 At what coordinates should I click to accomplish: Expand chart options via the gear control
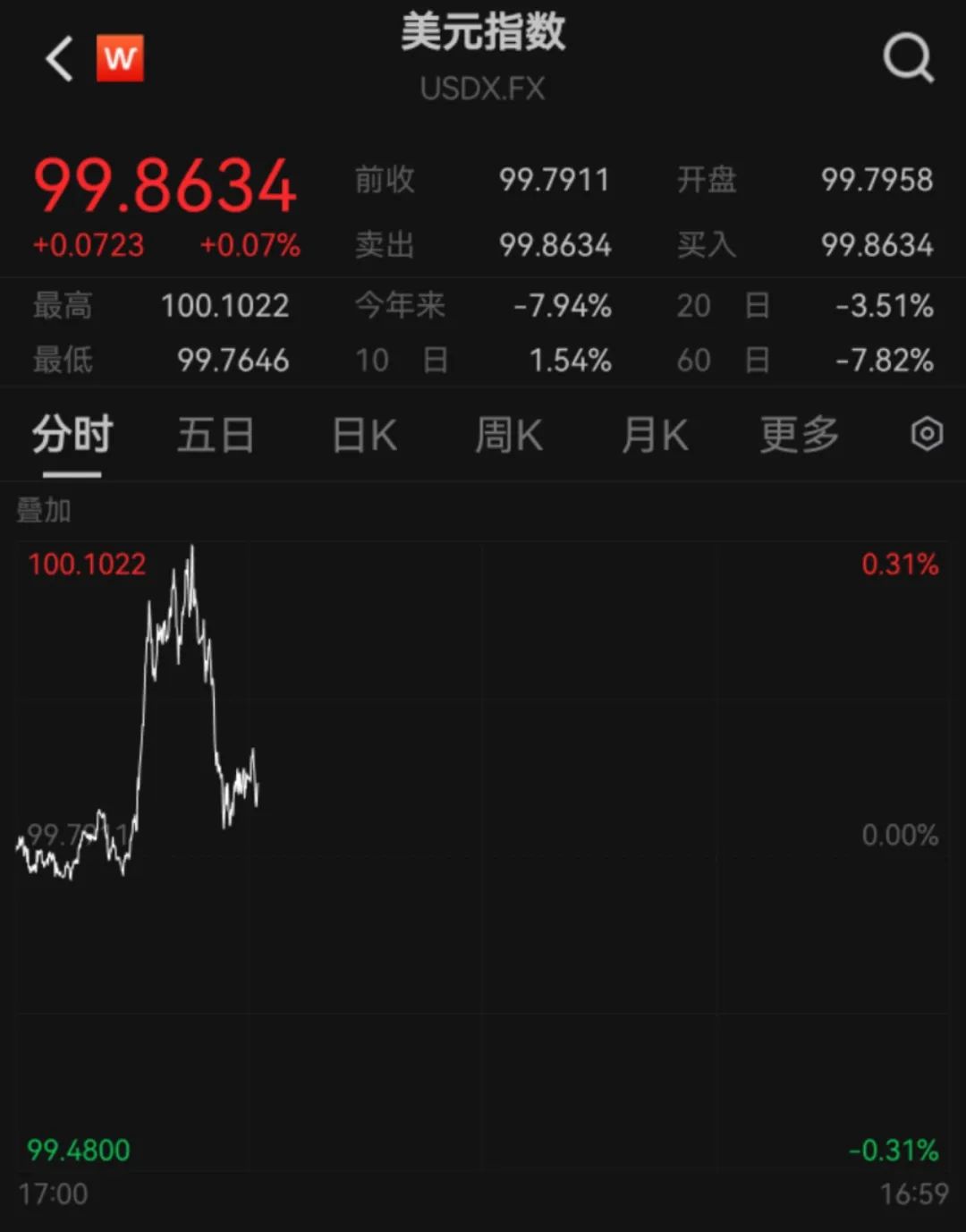point(927,435)
